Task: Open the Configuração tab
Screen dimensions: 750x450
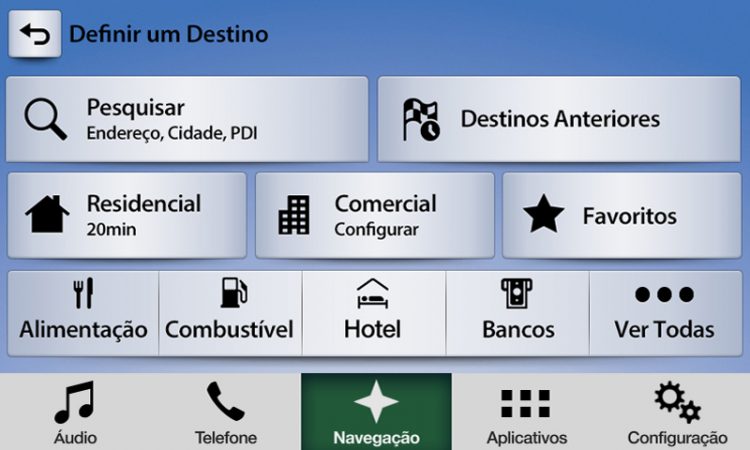Action: [676, 412]
